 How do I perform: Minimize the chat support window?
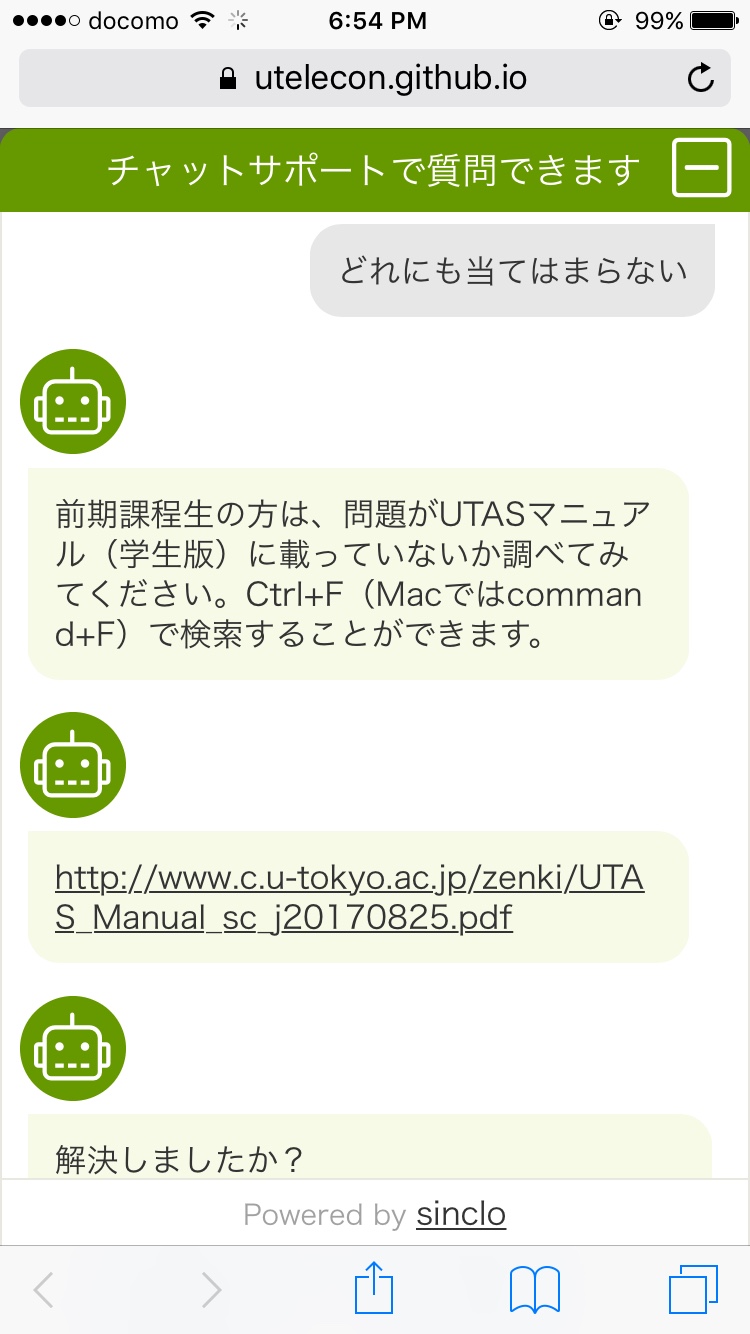point(702,168)
